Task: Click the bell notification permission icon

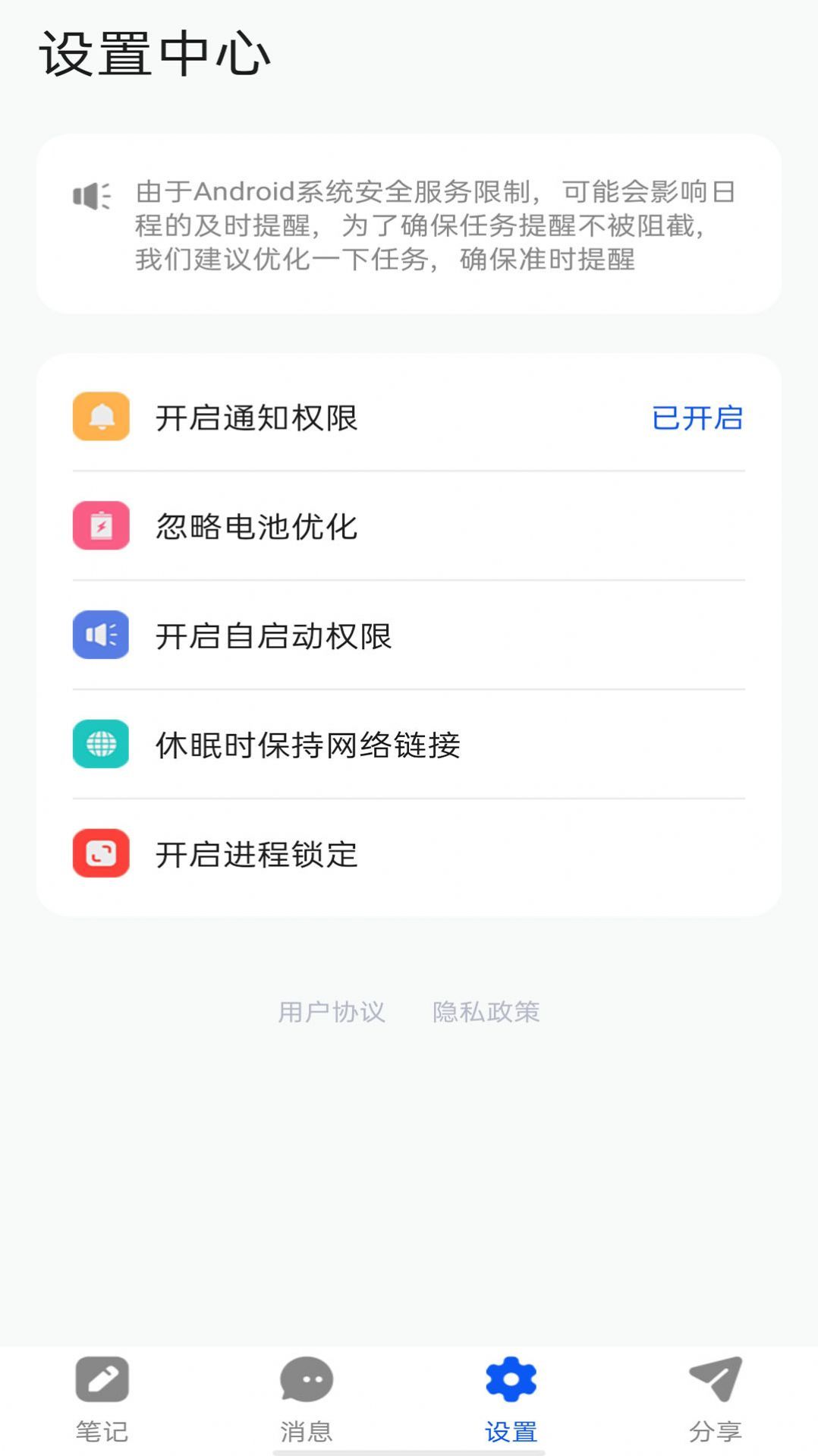Action: 101,417
